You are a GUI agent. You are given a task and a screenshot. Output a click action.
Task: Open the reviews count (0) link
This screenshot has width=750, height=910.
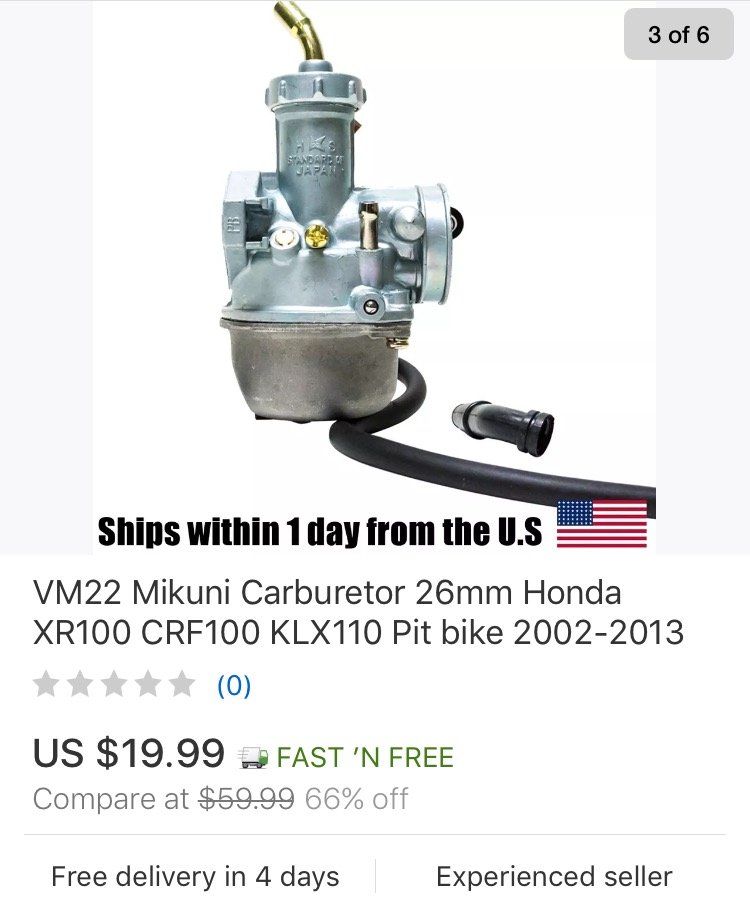pos(234,686)
